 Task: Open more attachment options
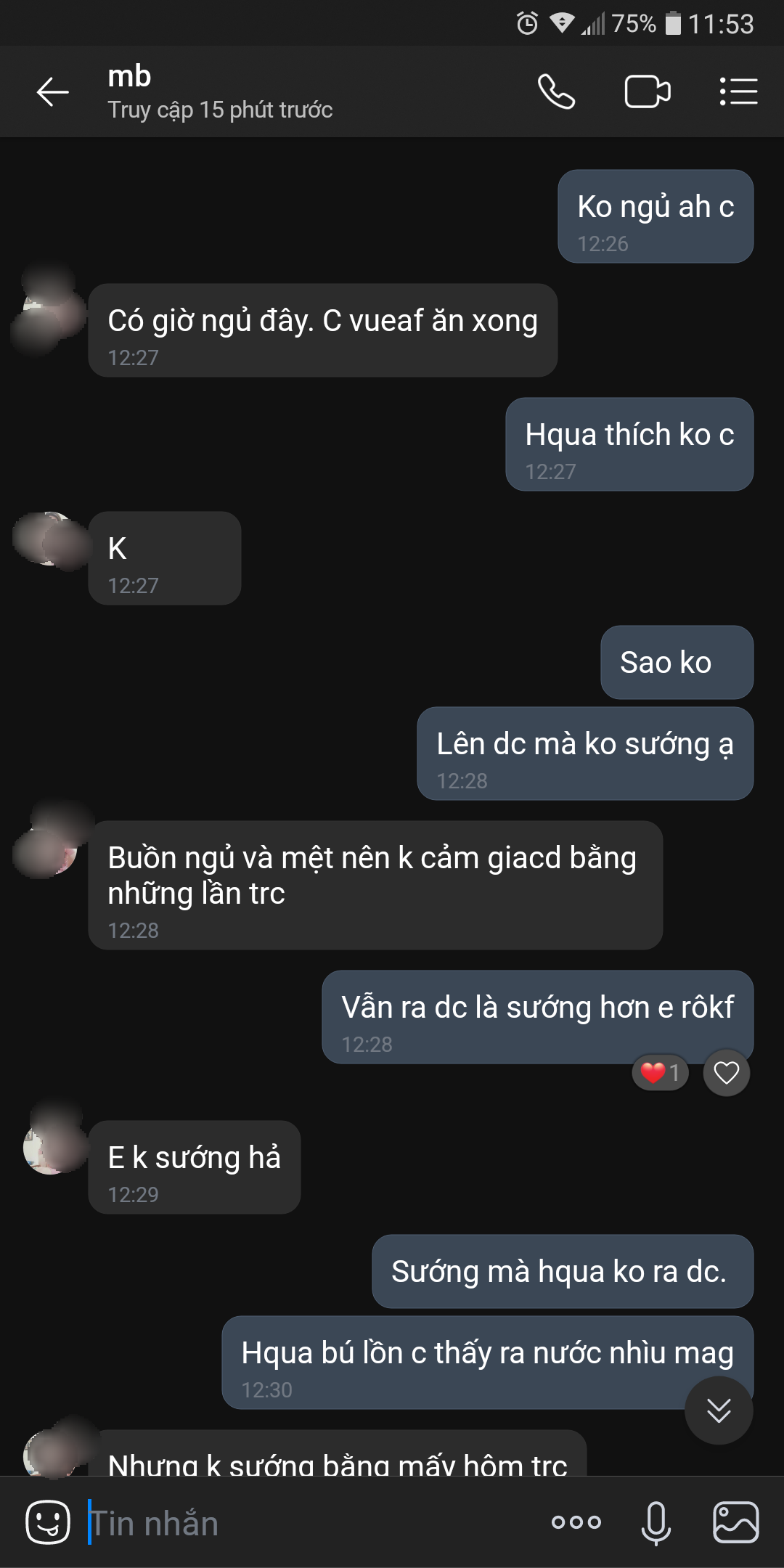coord(576,1522)
